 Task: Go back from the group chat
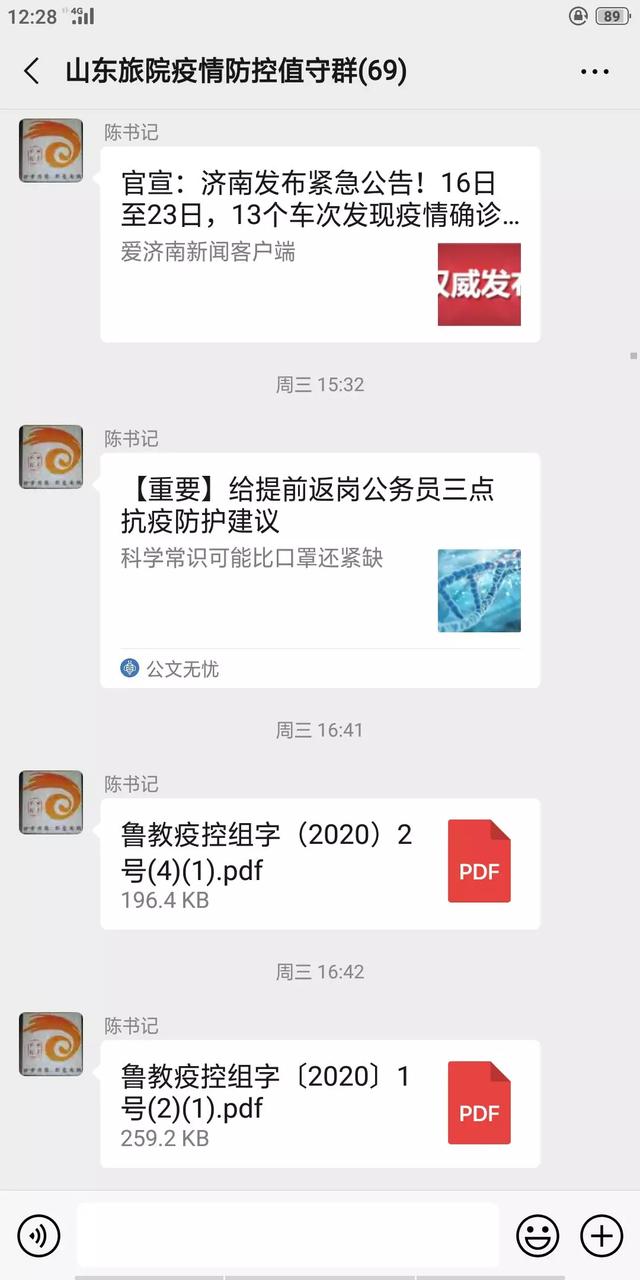click(32, 71)
